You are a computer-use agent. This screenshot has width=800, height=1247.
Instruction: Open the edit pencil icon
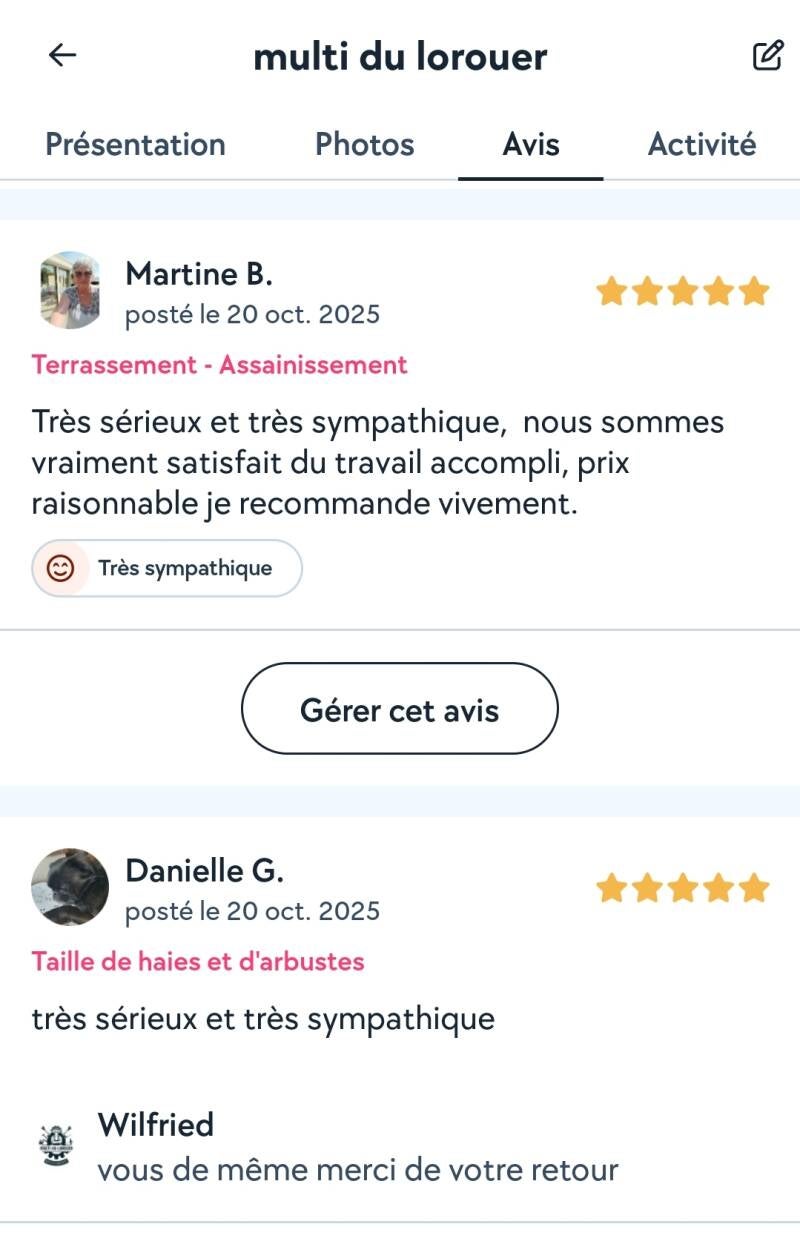(767, 56)
